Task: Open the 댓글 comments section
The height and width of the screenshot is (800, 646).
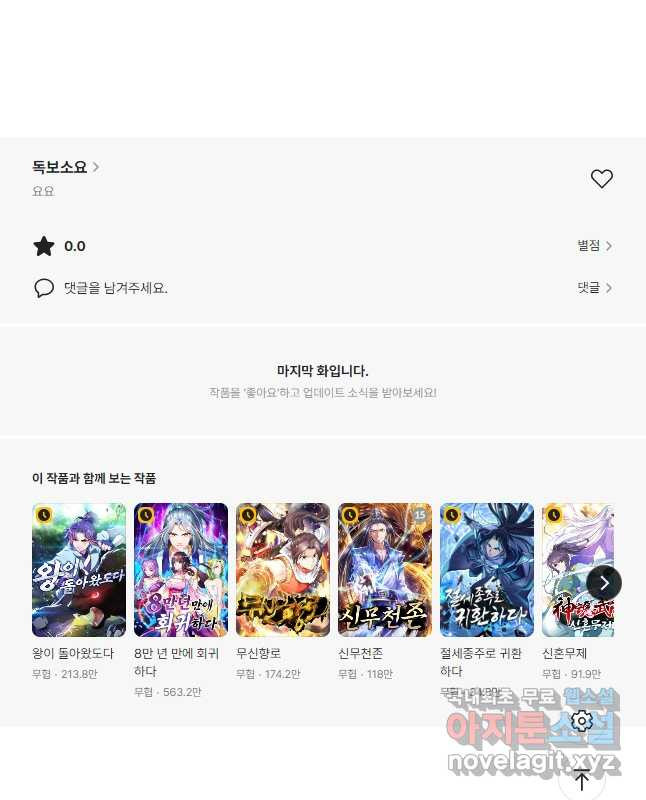Action: tap(594, 288)
